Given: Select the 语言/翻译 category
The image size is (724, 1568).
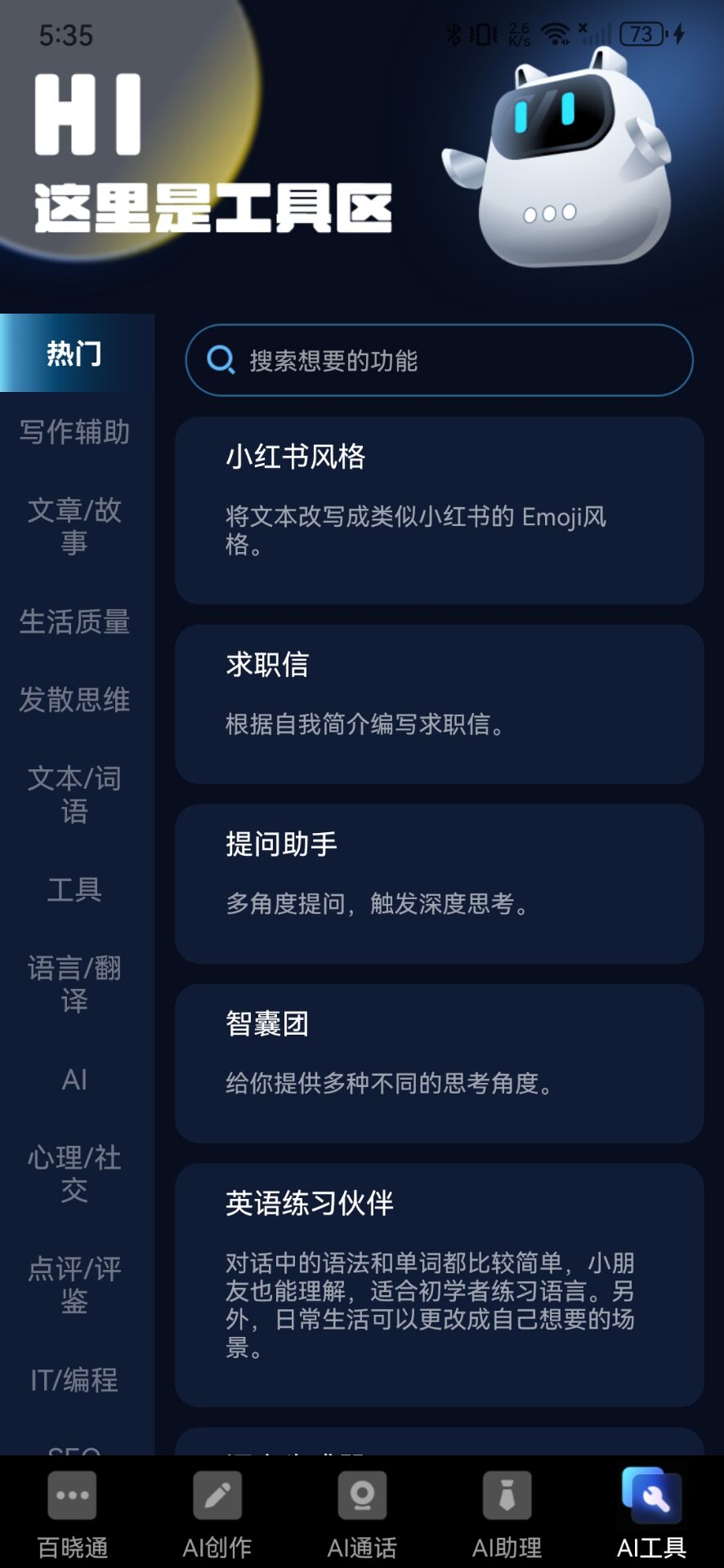Looking at the screenshot, I should click(x=74, y=984).
